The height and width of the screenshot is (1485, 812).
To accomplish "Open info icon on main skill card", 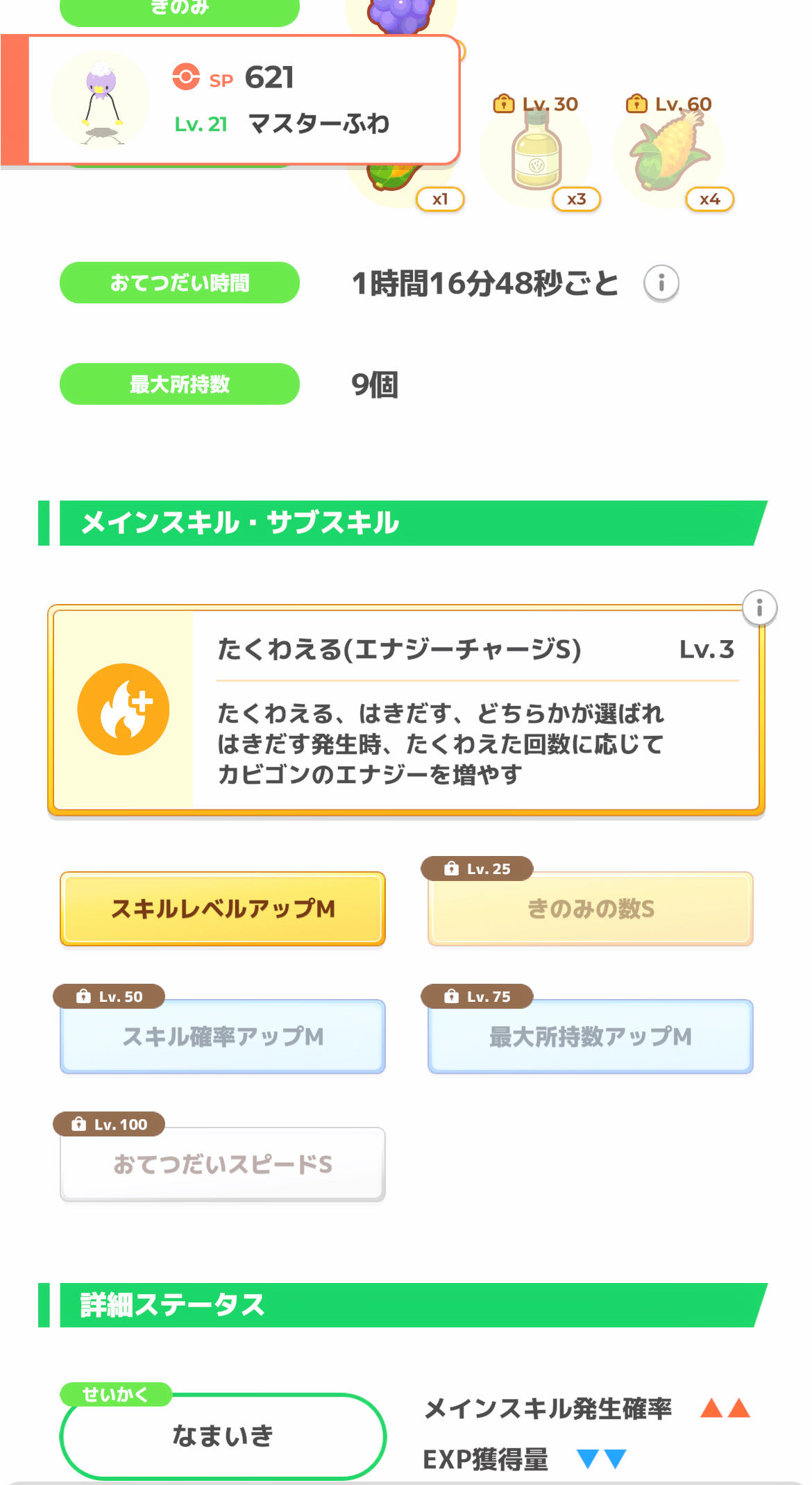I will point(759,608).
